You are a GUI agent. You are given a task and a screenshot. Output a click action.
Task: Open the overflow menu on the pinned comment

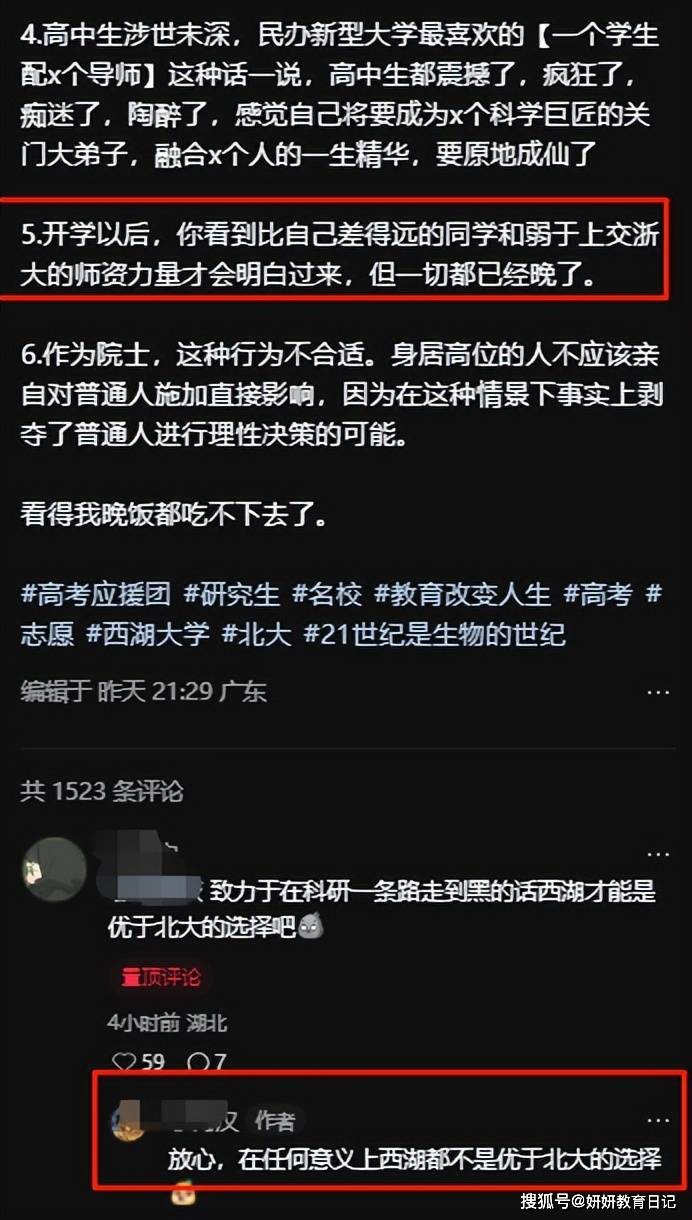tap(657, 854)
